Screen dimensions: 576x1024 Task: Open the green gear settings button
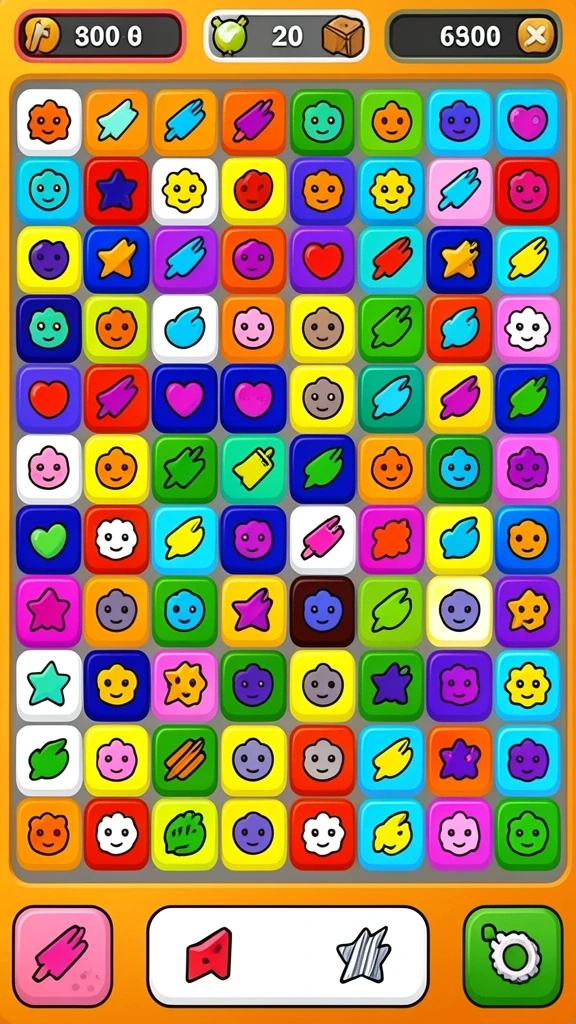pyautogui.click(x=513, y=956)
